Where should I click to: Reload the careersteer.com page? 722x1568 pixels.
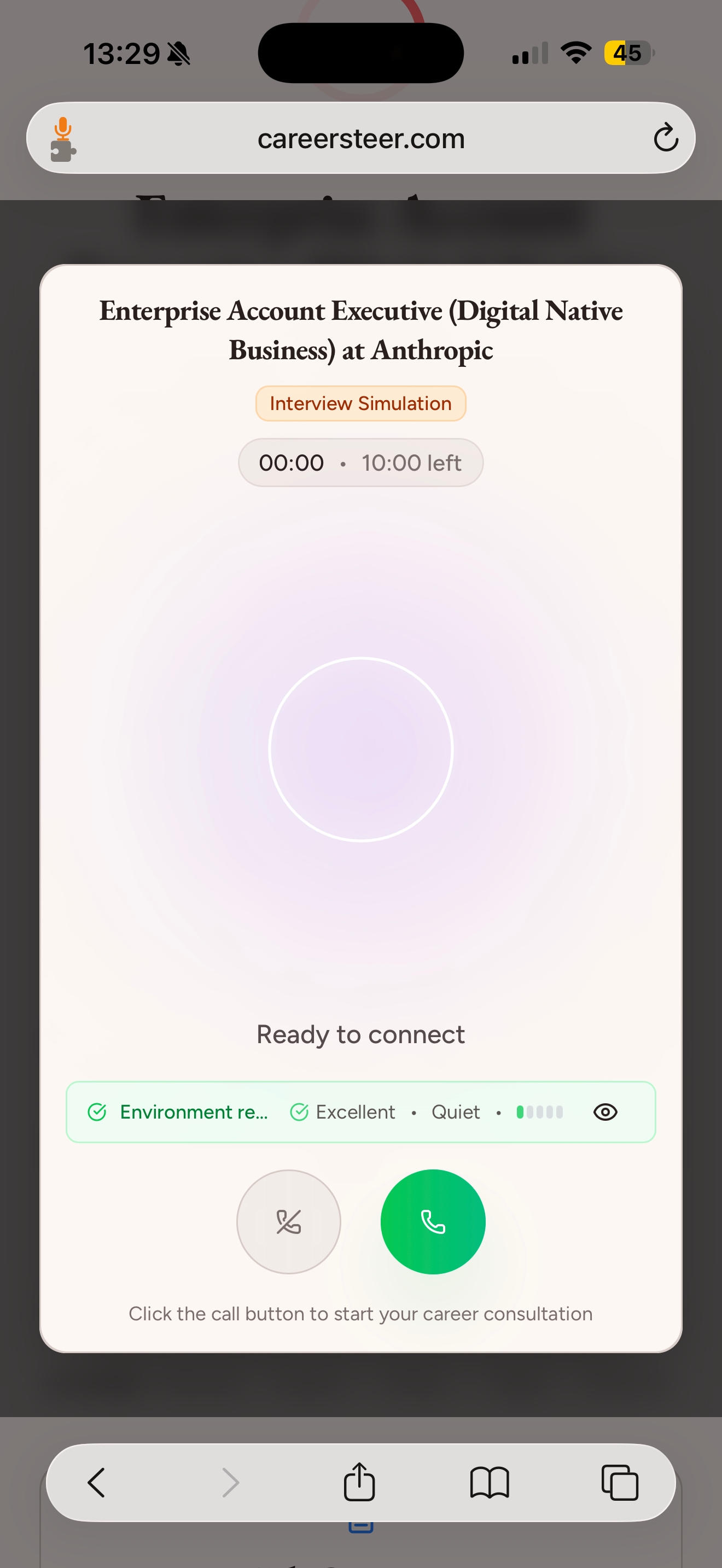point(665,138)
